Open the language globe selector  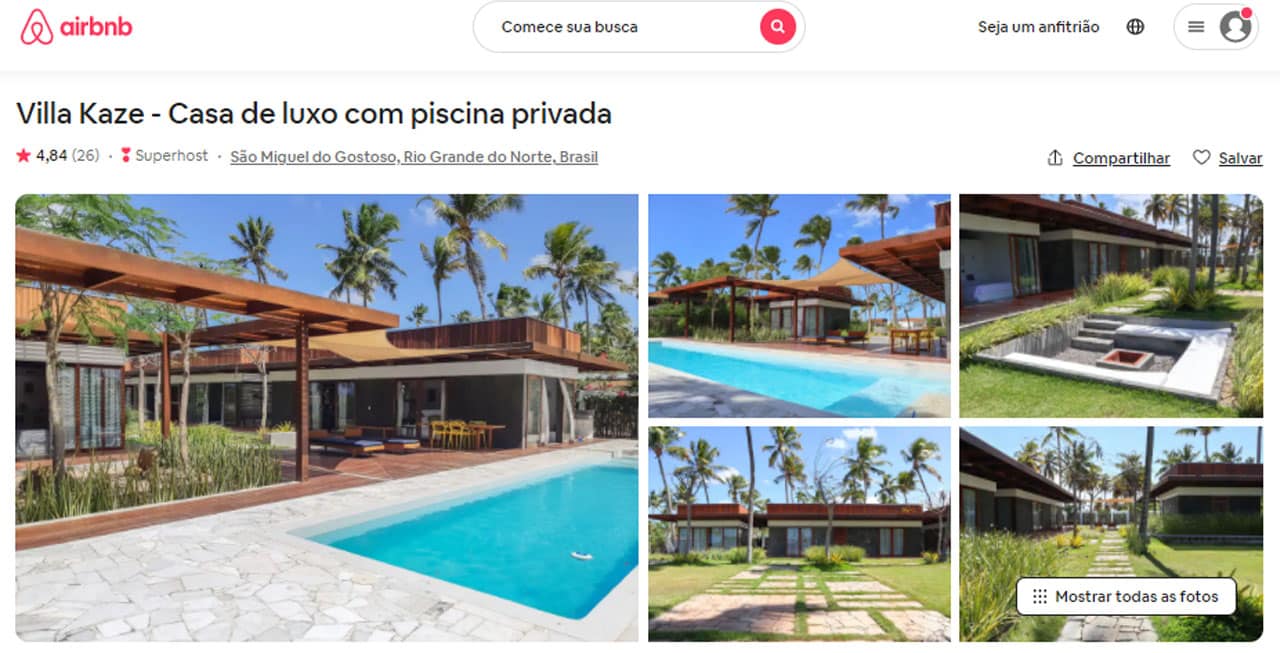pos(1135,27)
